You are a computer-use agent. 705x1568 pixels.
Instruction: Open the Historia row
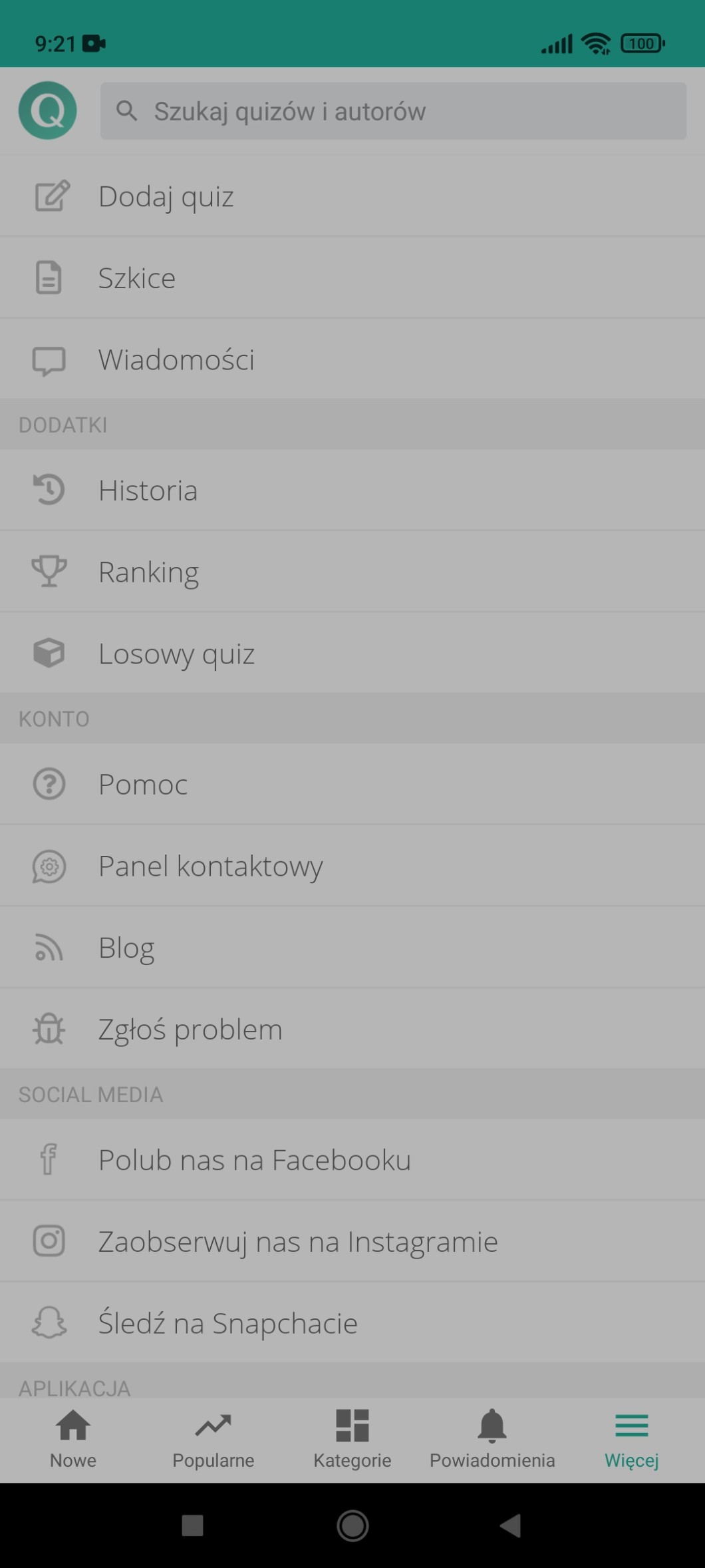(x=148, y=490)
